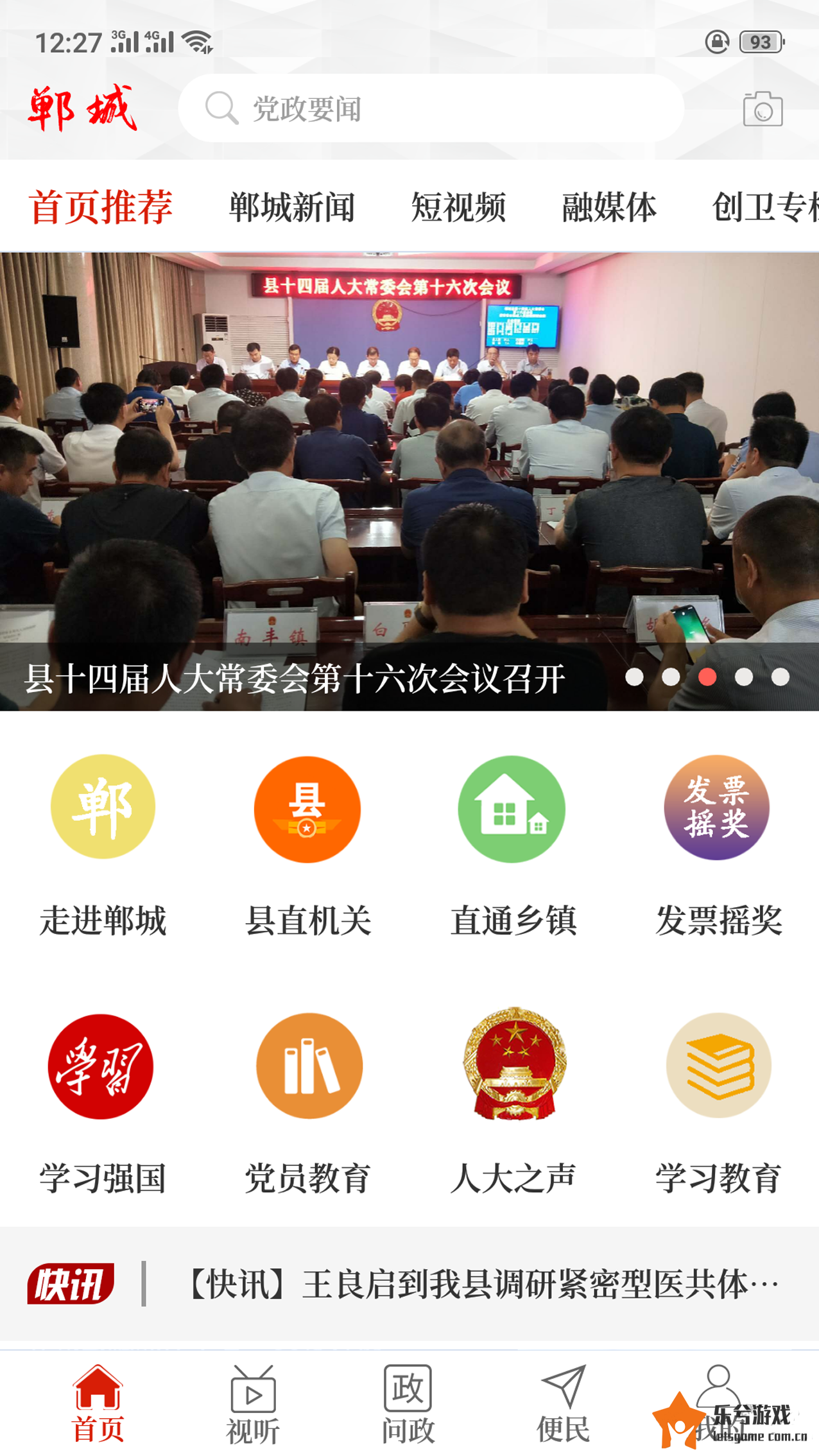Switch to the 短视频 tab

tap(458, 207)
